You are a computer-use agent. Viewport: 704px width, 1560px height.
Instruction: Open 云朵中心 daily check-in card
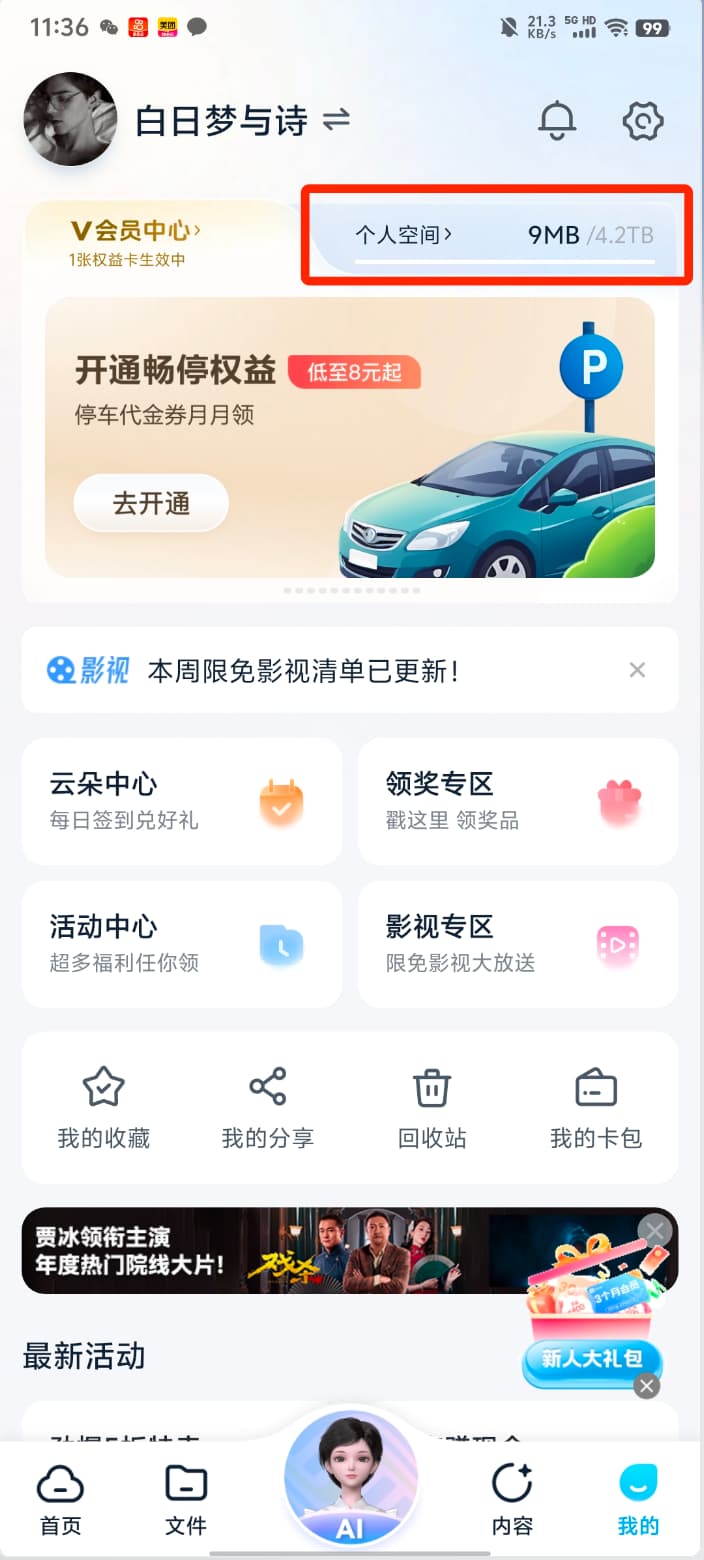[x=182, y=801]
